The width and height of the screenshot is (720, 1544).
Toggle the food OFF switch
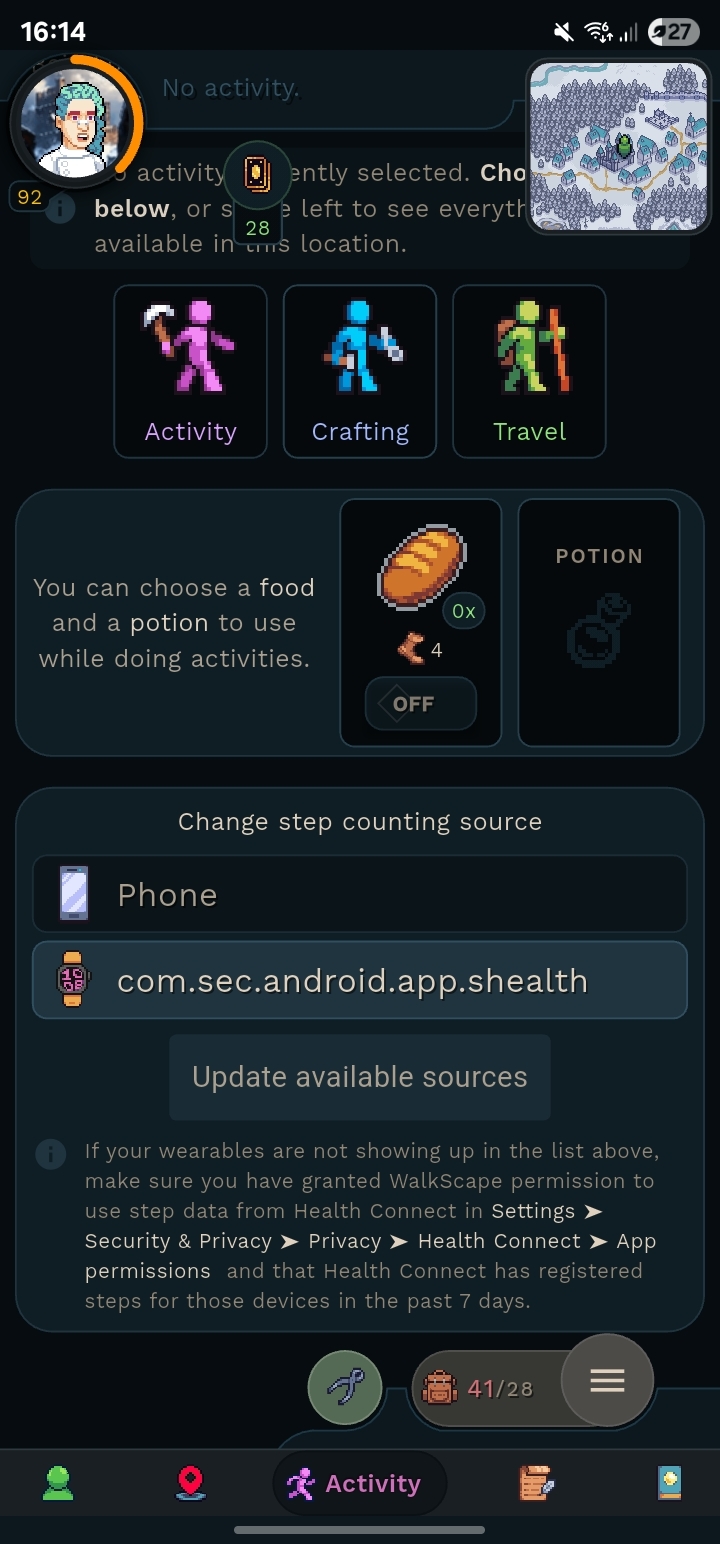[420, 704]
